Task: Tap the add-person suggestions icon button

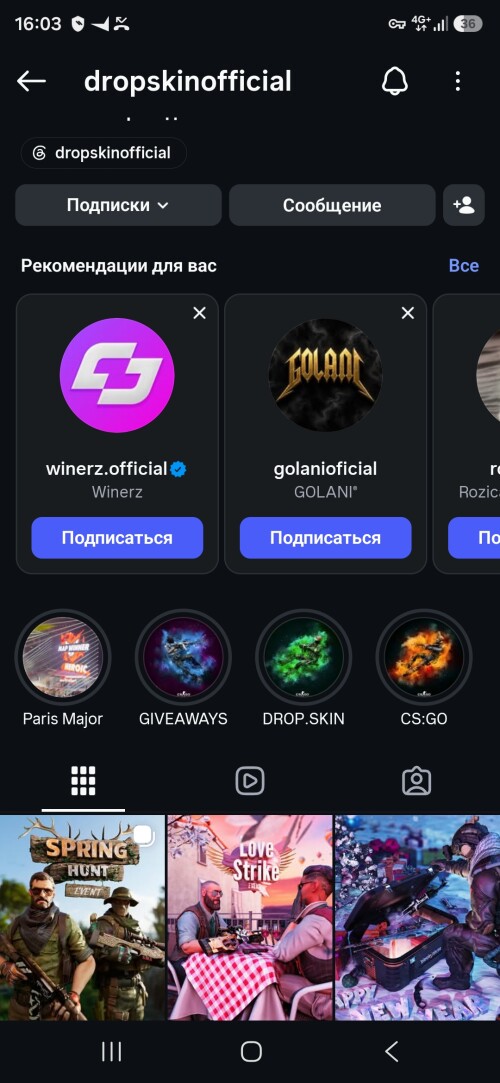Action: coord(463,205)
